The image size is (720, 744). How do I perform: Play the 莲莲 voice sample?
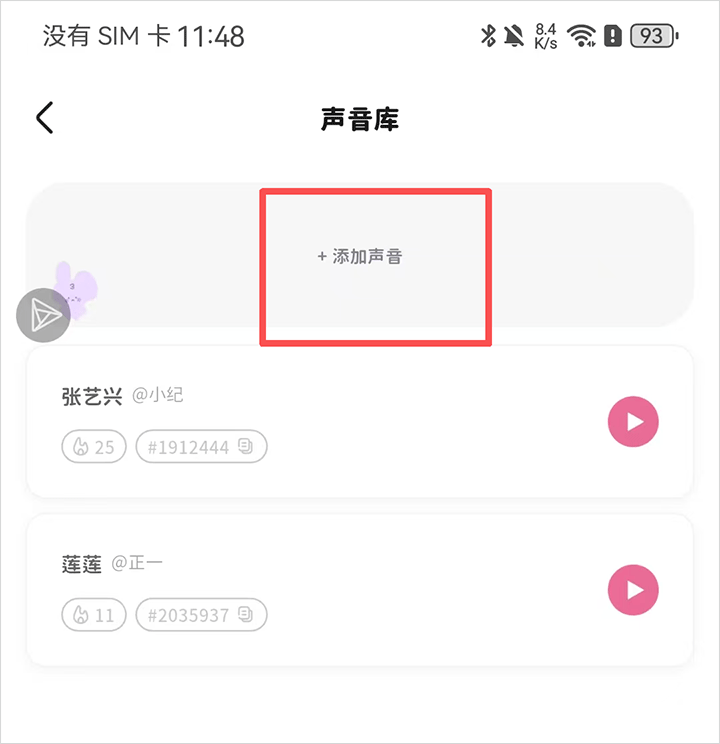(x=633, y=590)
